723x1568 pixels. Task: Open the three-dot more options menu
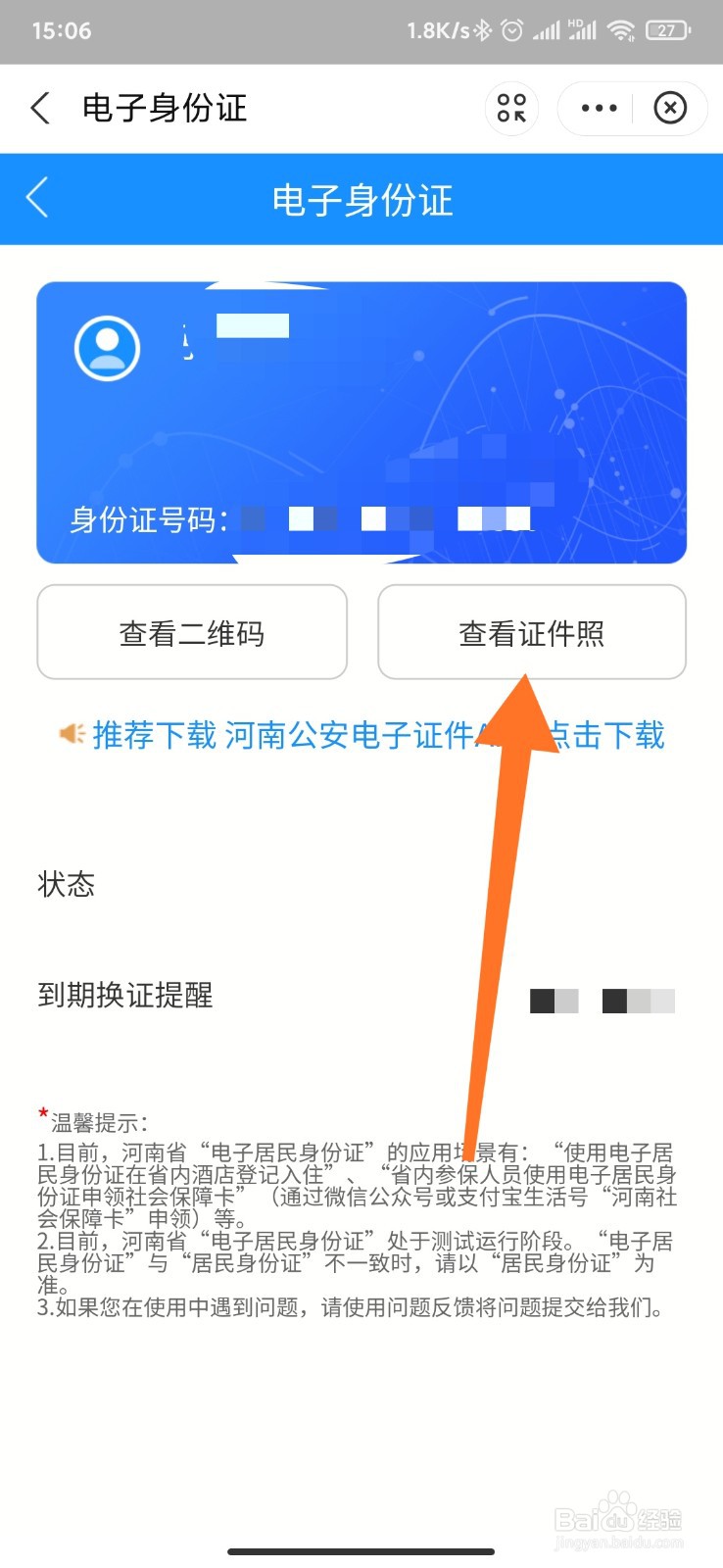(598, 108)
